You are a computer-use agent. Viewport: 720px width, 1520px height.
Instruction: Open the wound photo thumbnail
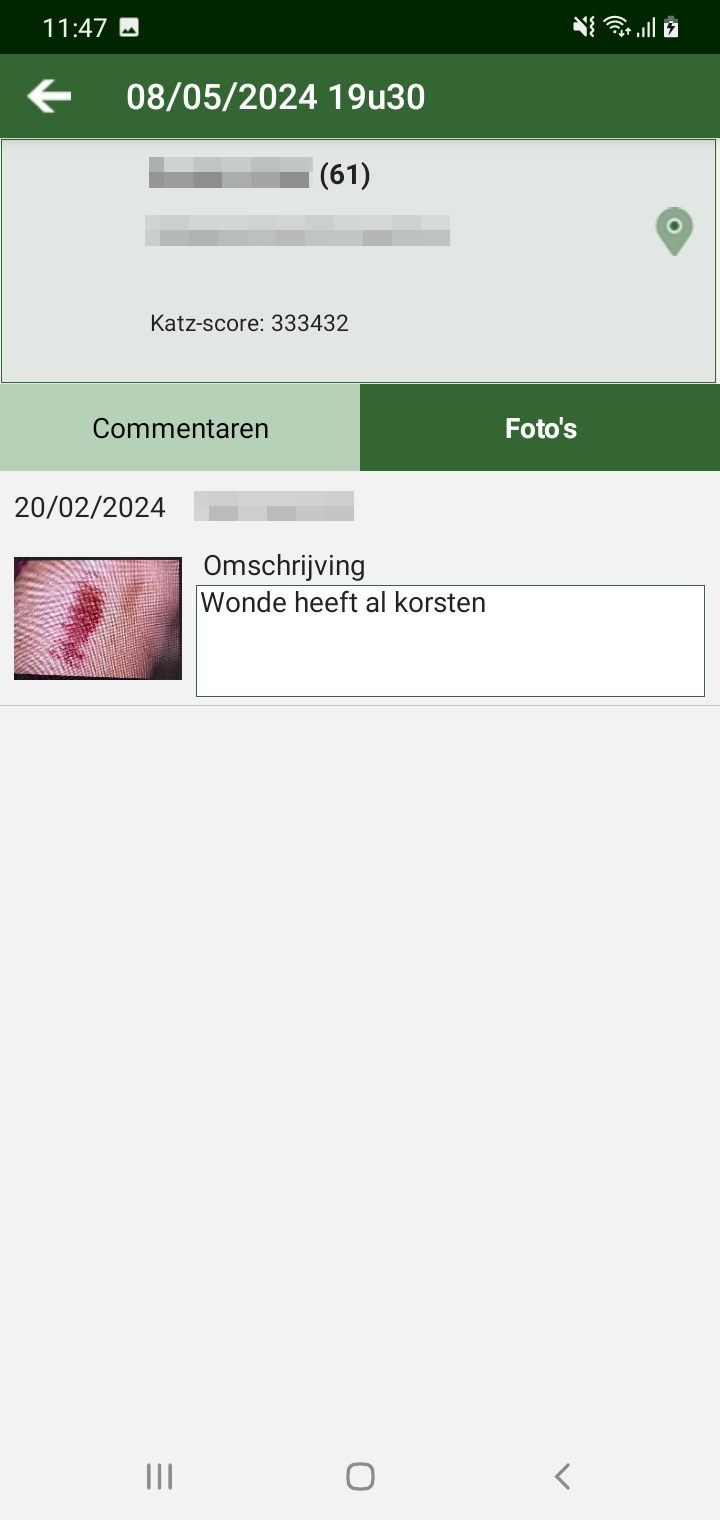tap(98, 618)
